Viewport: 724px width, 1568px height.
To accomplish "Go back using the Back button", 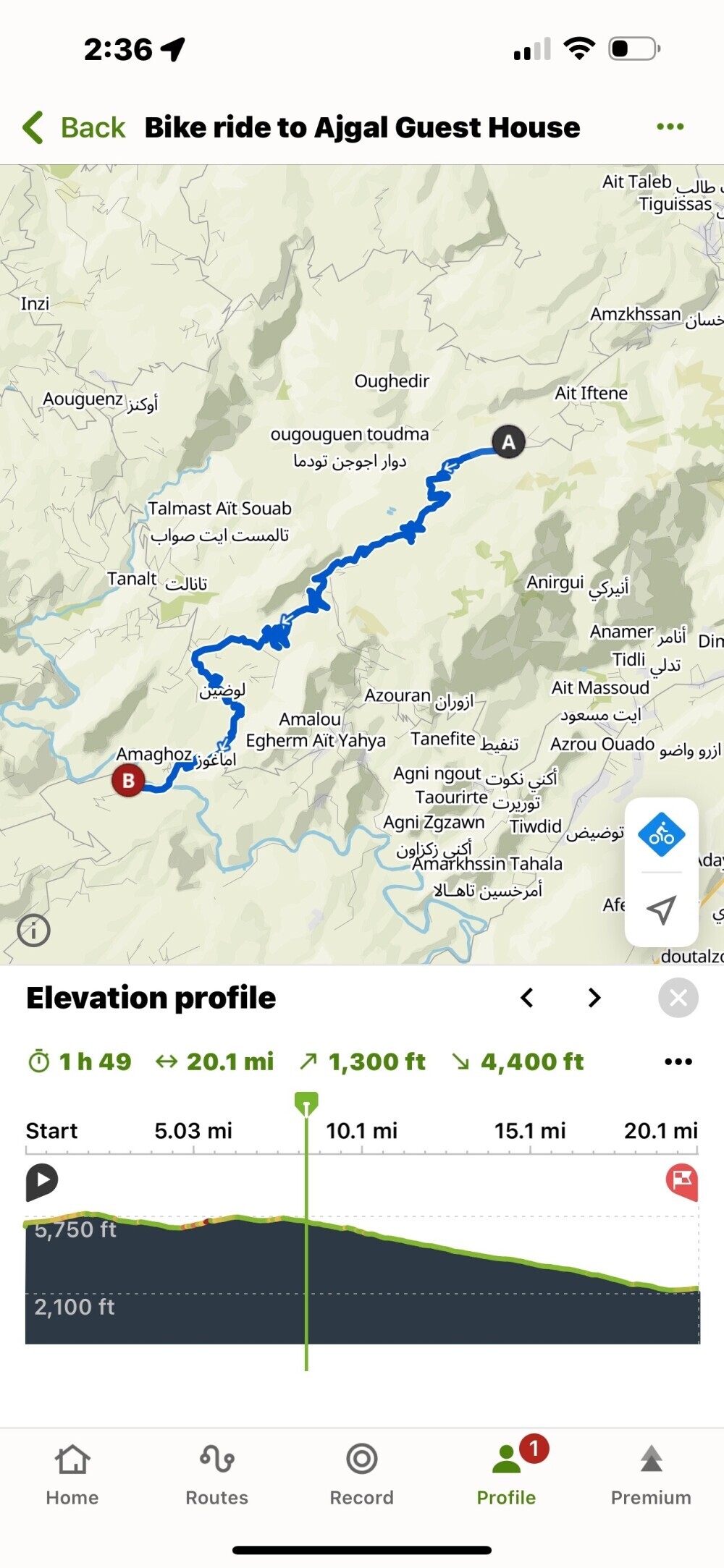I will (x=75, y=127).
